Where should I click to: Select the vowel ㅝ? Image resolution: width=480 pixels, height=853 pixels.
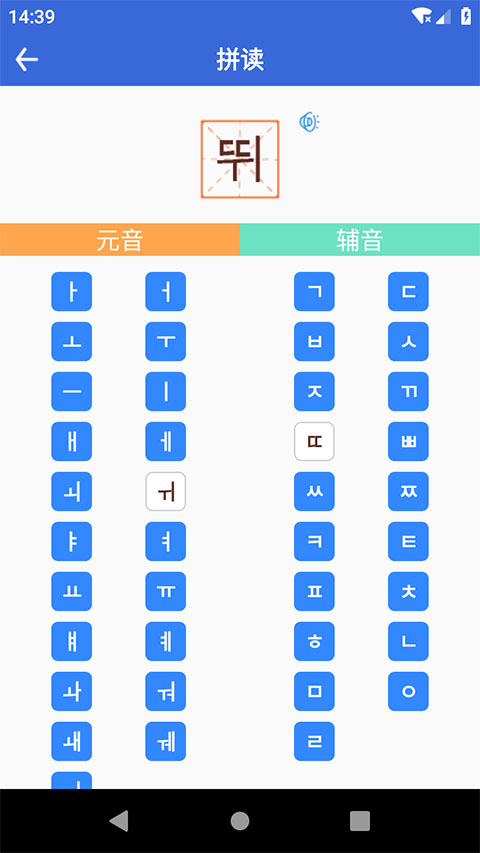click(x=165, y=691)
